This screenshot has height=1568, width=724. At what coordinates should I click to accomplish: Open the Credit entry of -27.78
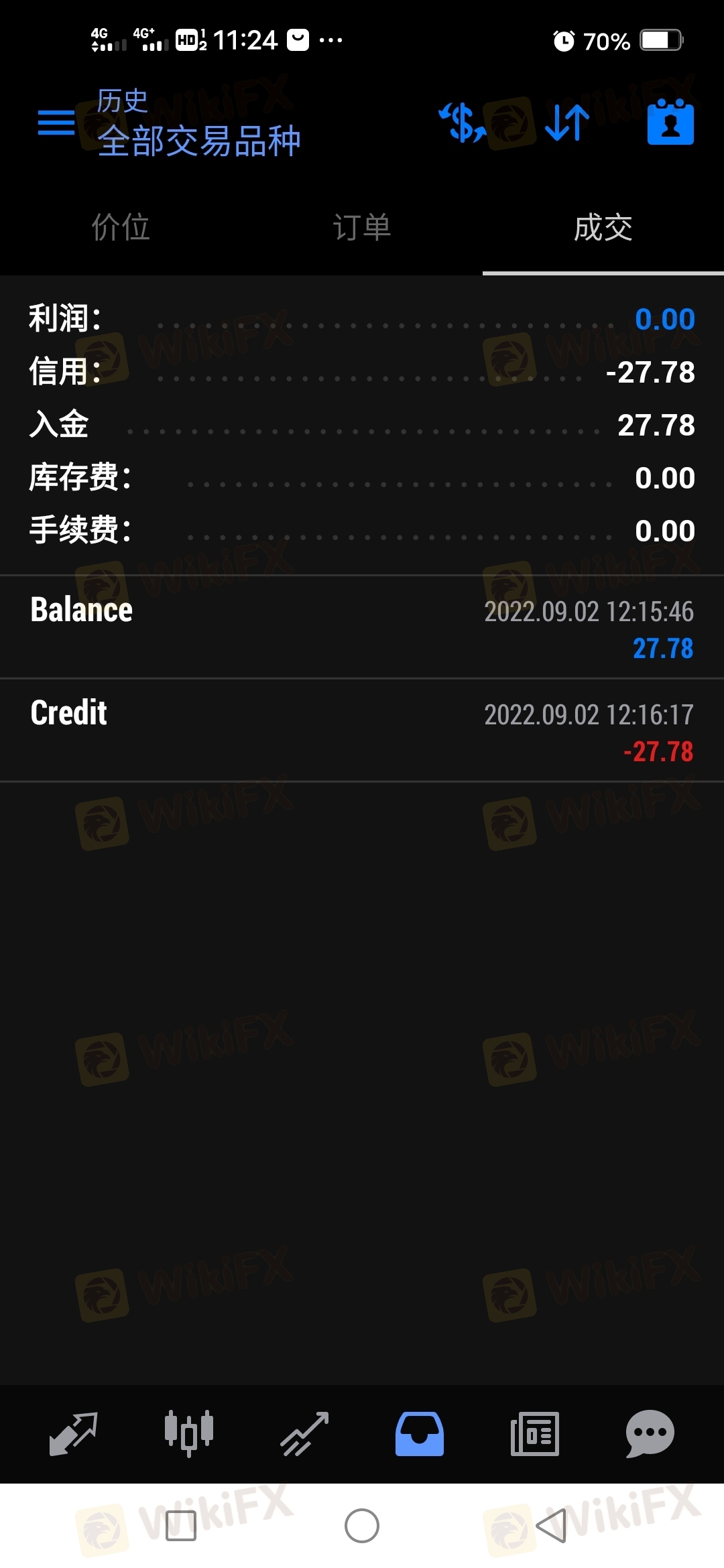(362, 730)
